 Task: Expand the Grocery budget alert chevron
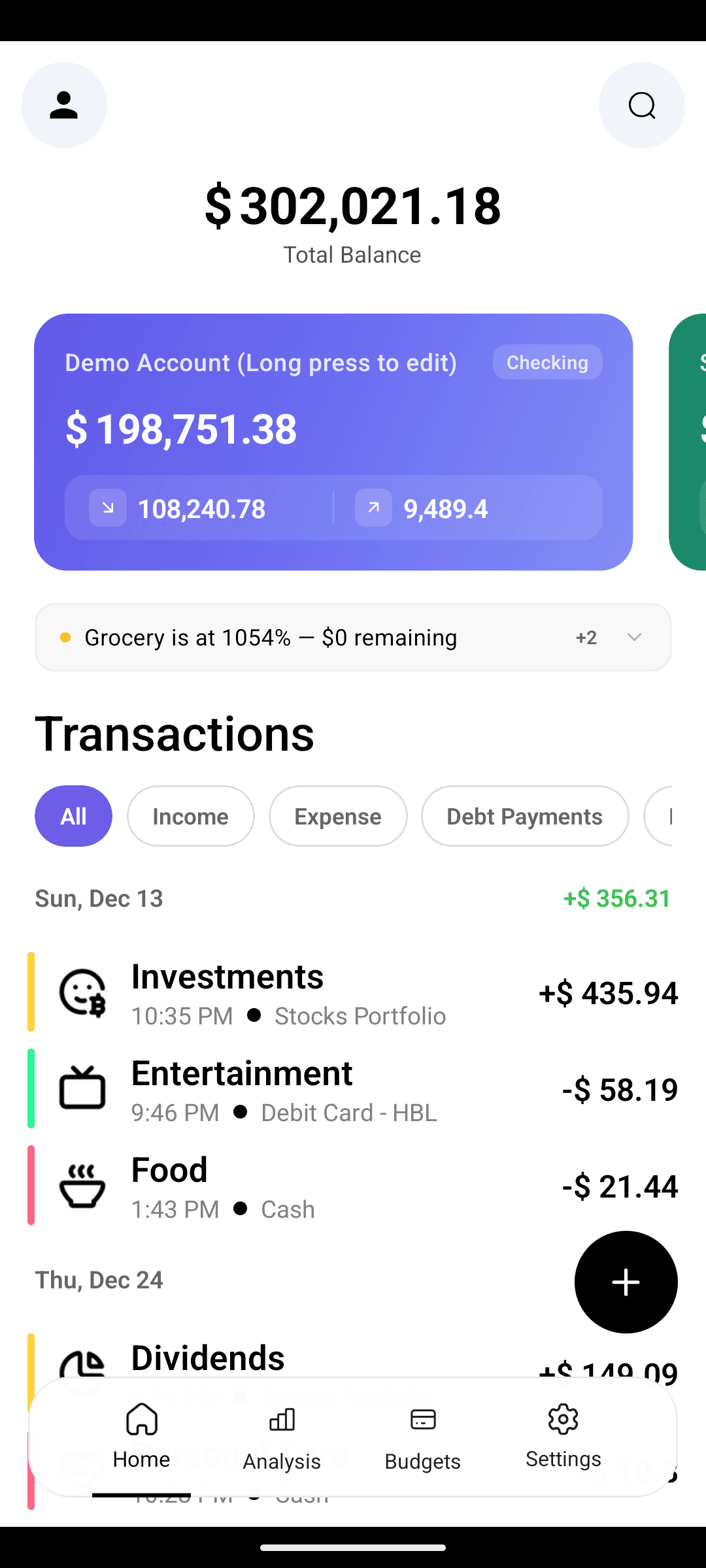click(633, 637)
